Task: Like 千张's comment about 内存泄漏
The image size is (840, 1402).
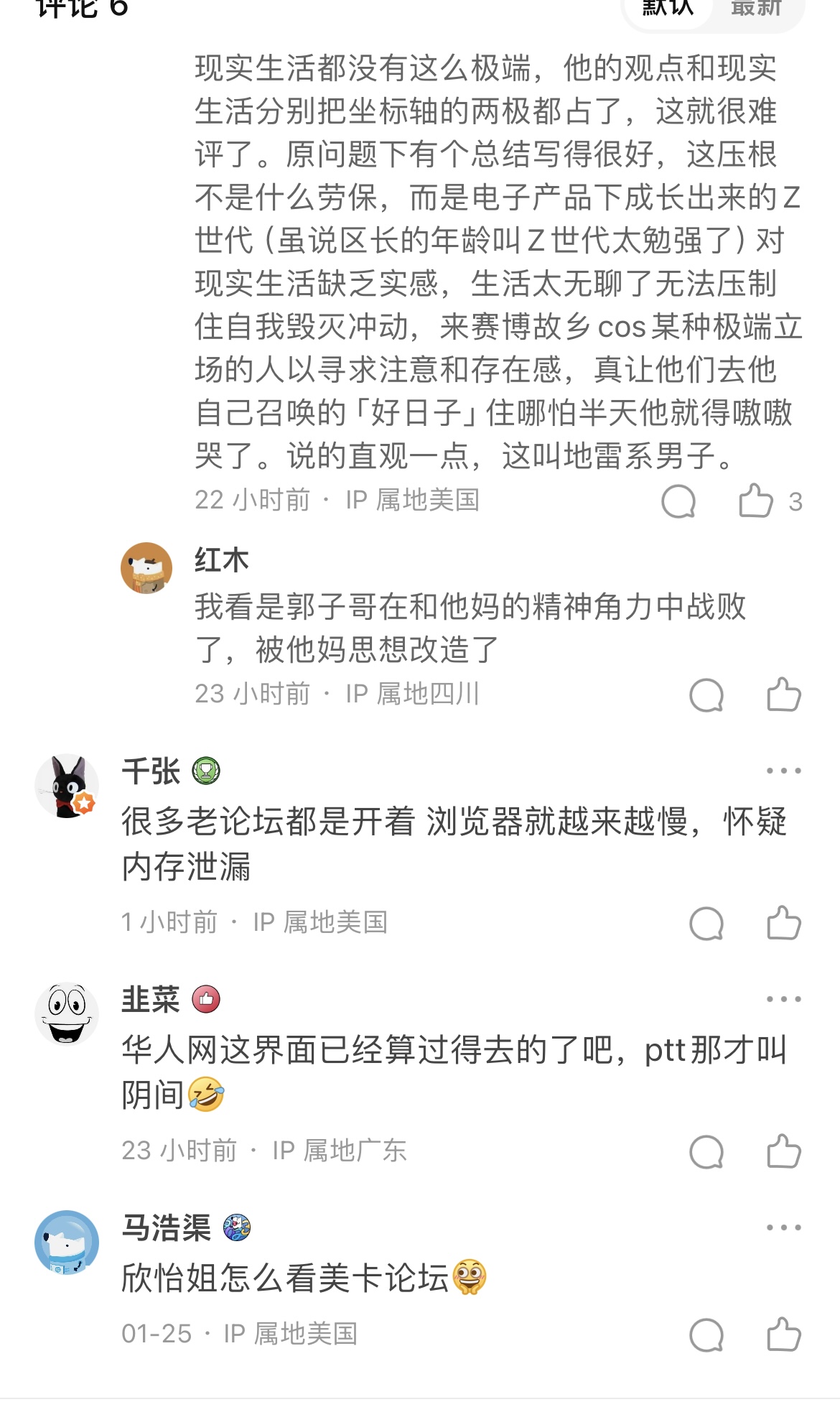Action: tap(783, 923)
